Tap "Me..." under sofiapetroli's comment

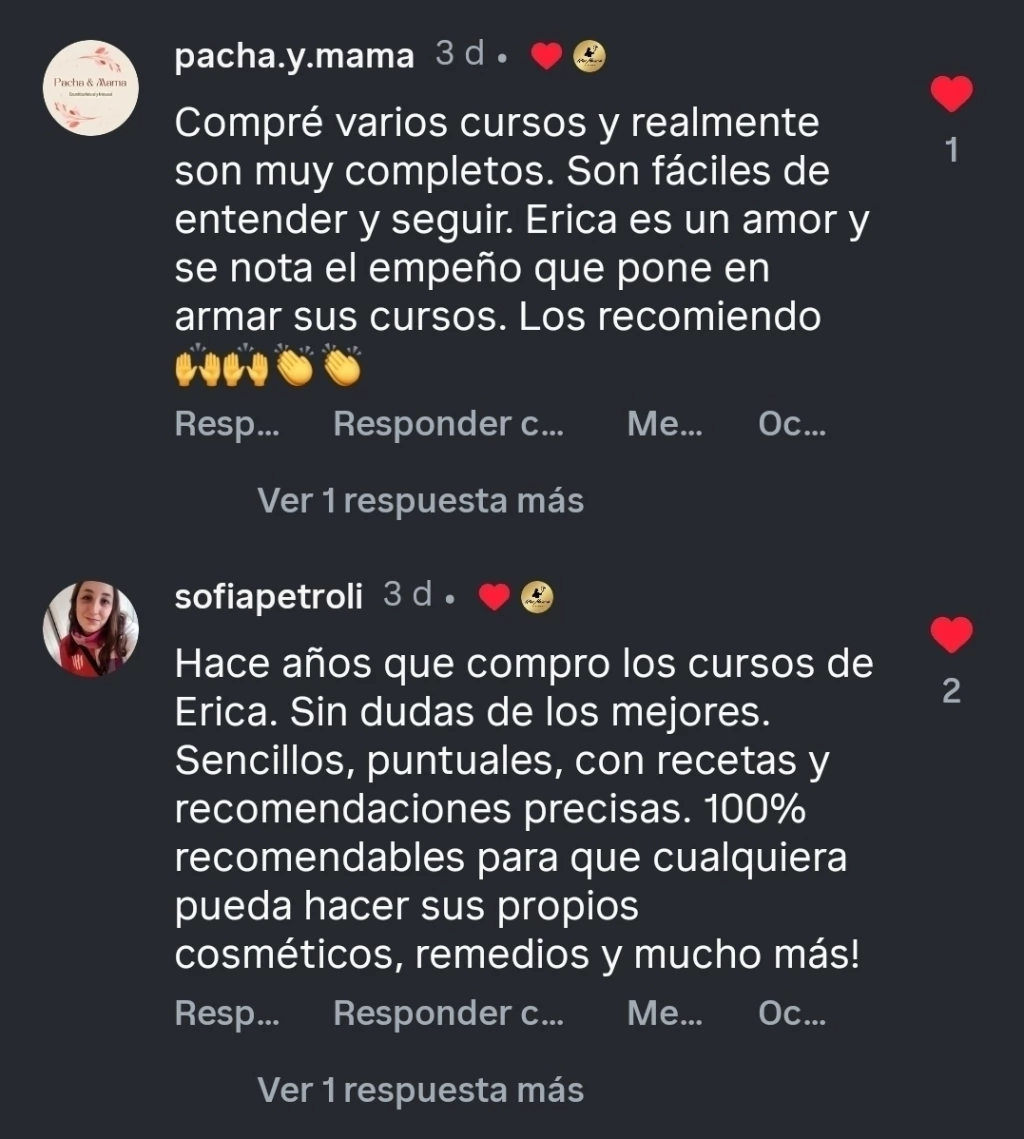[664, 1014]
